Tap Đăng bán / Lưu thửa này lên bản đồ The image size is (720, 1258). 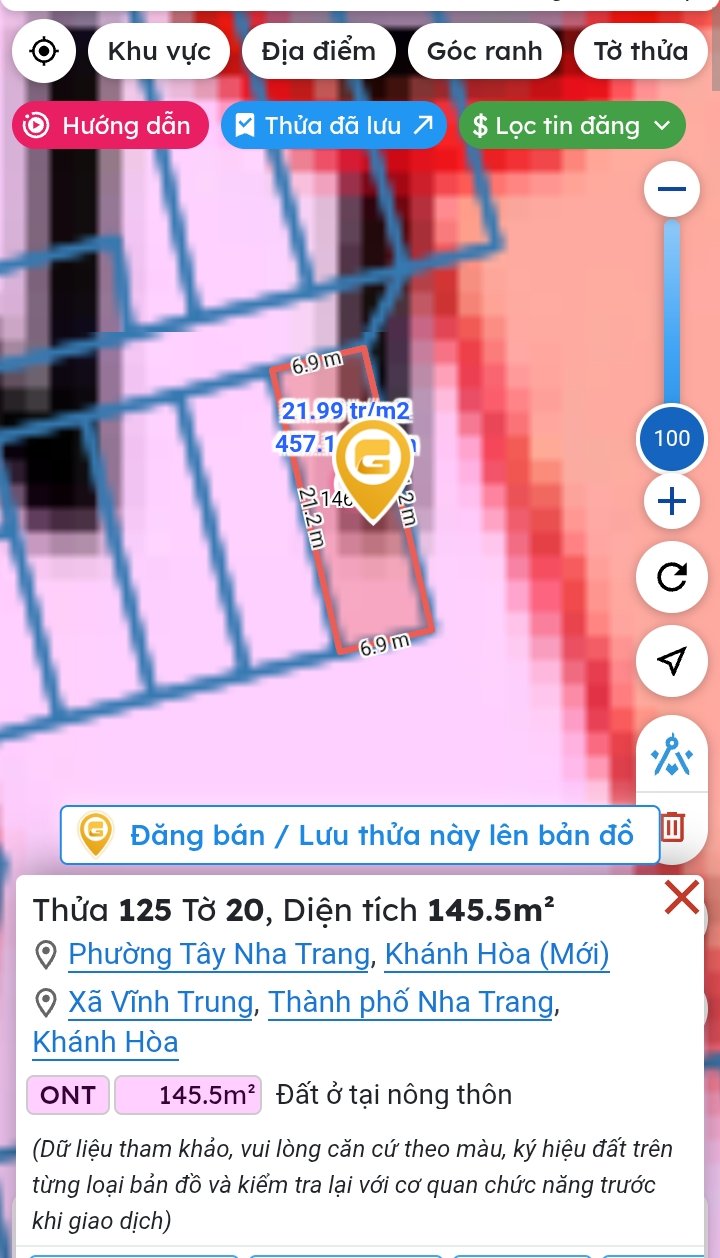tap(360, 835)
